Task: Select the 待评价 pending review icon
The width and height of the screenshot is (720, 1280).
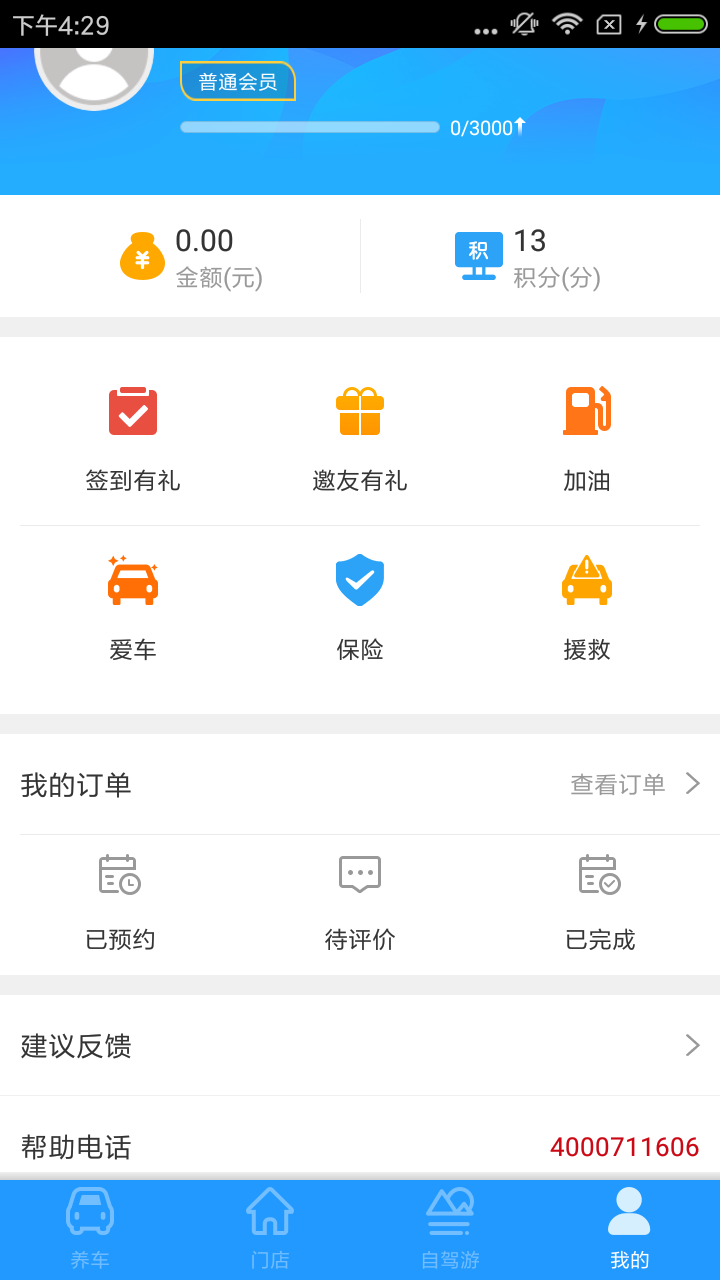Action: point(360,873)
